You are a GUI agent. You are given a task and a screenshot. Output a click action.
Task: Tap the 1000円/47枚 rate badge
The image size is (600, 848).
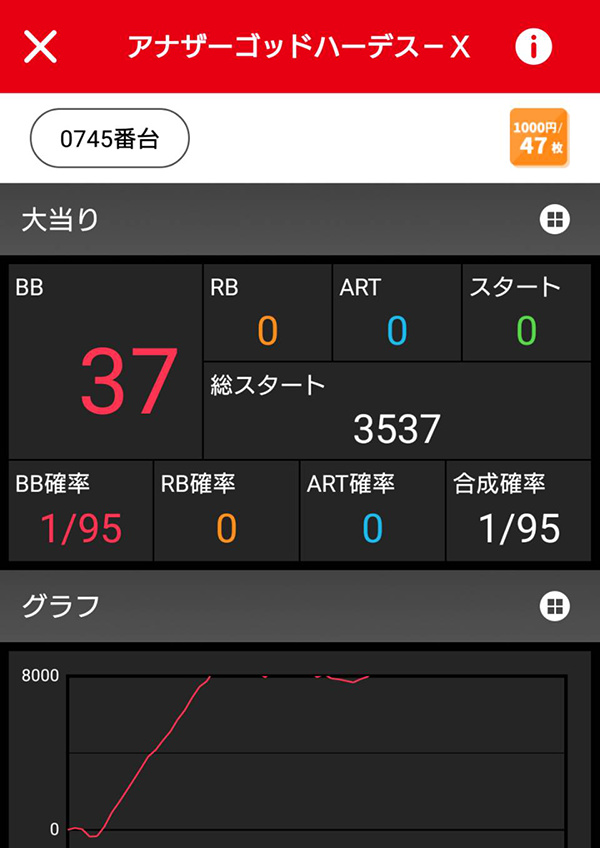click(539, 138)
